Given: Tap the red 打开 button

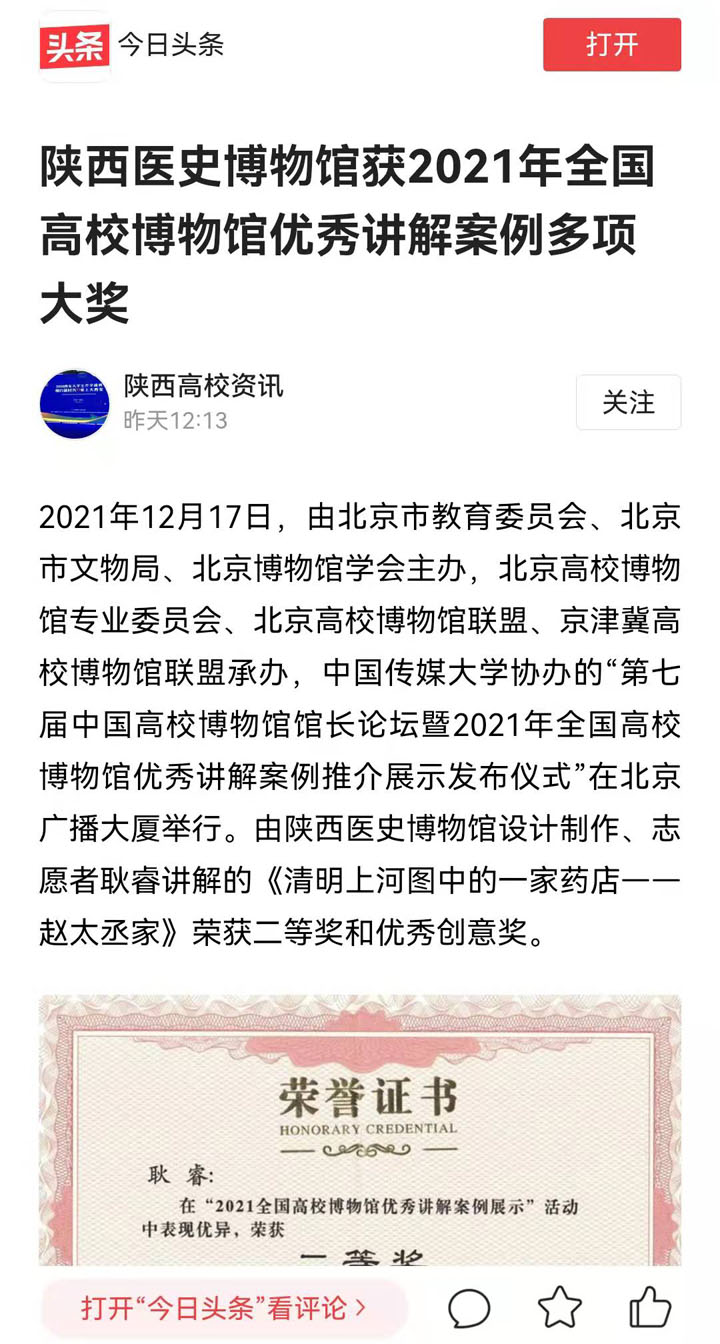Looking at the screenshot, I should pos(611,45).
